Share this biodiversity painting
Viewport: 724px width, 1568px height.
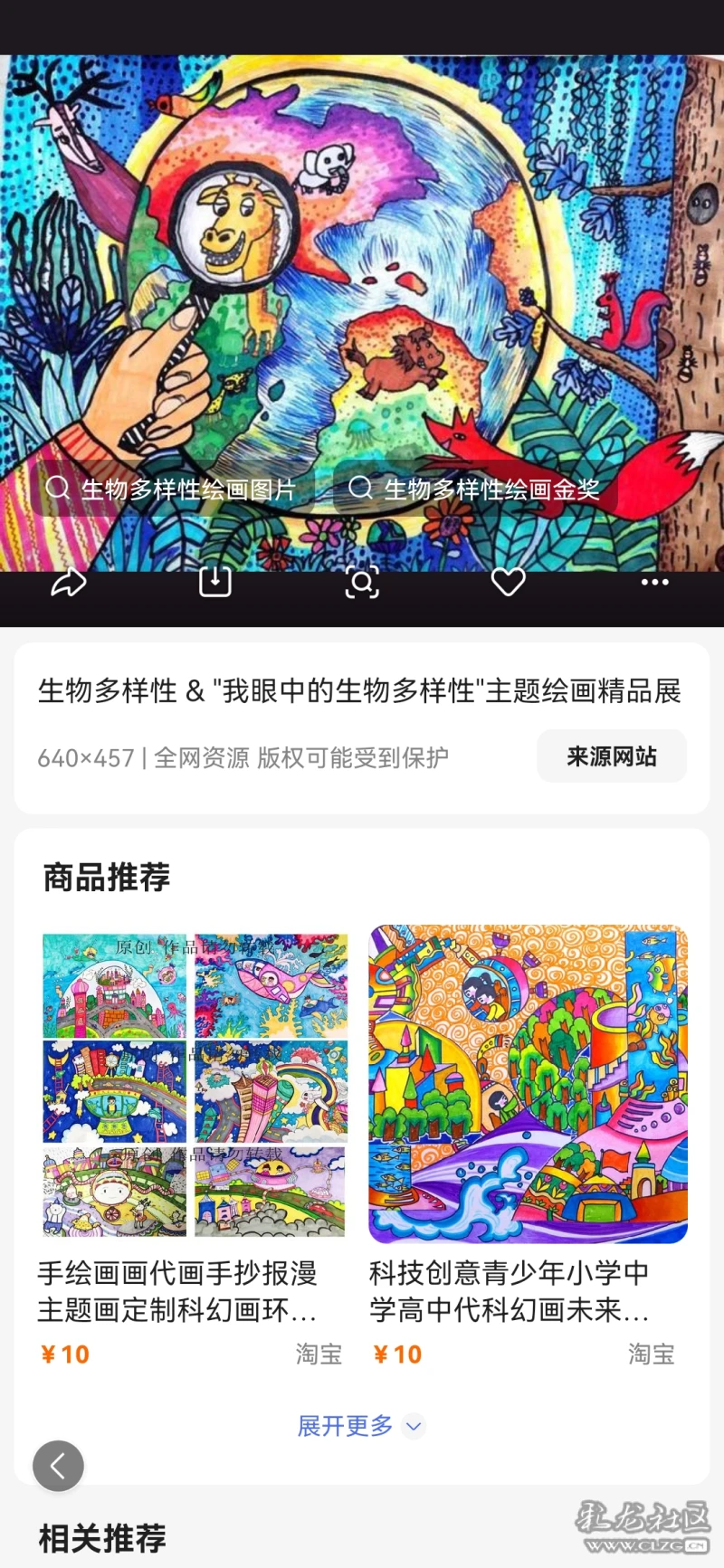(68, 582)
